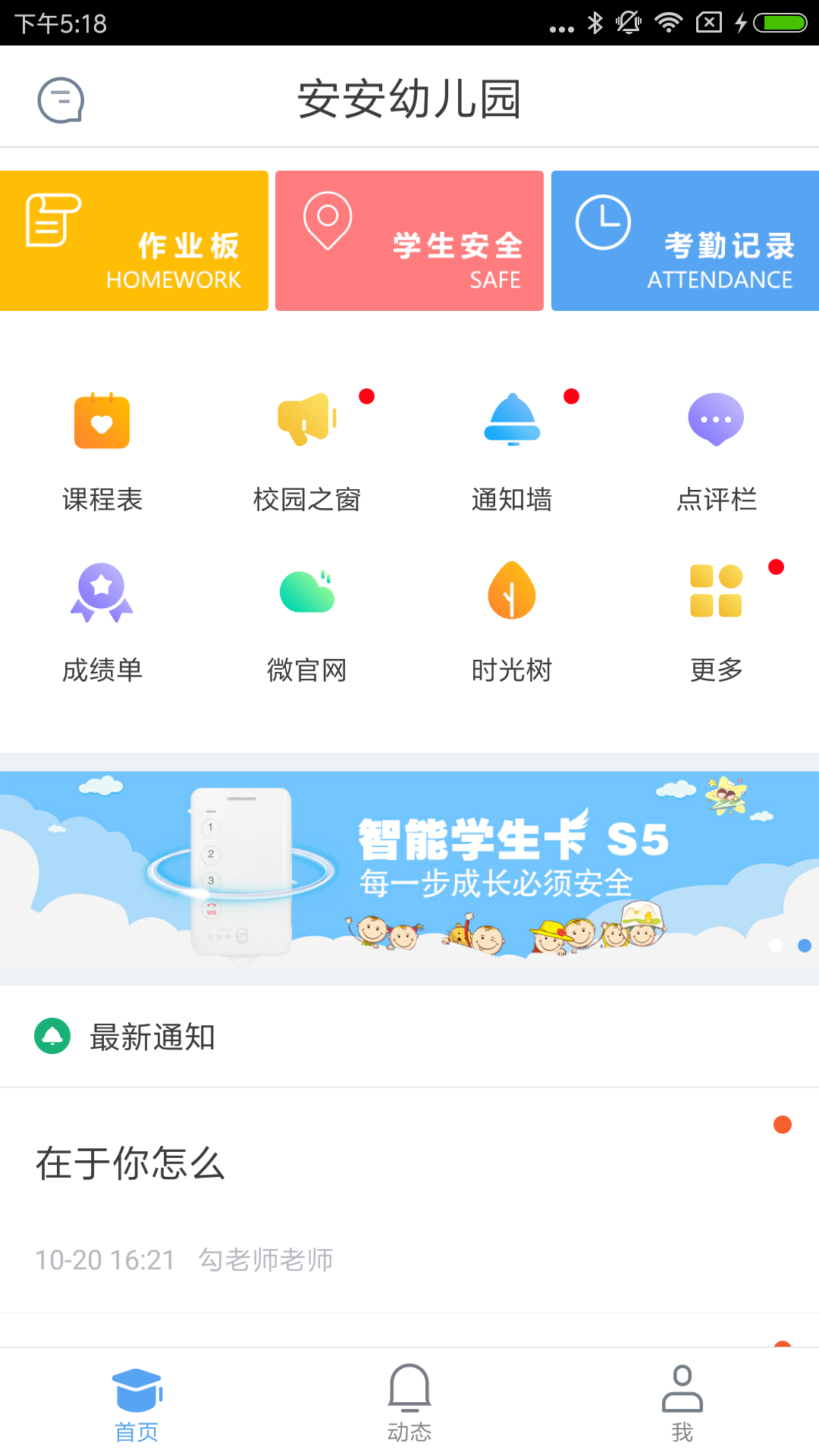Open the 学生安全 Safe card
The width and height of the screenshot is (819, 1456).
[x=409, y=241]
